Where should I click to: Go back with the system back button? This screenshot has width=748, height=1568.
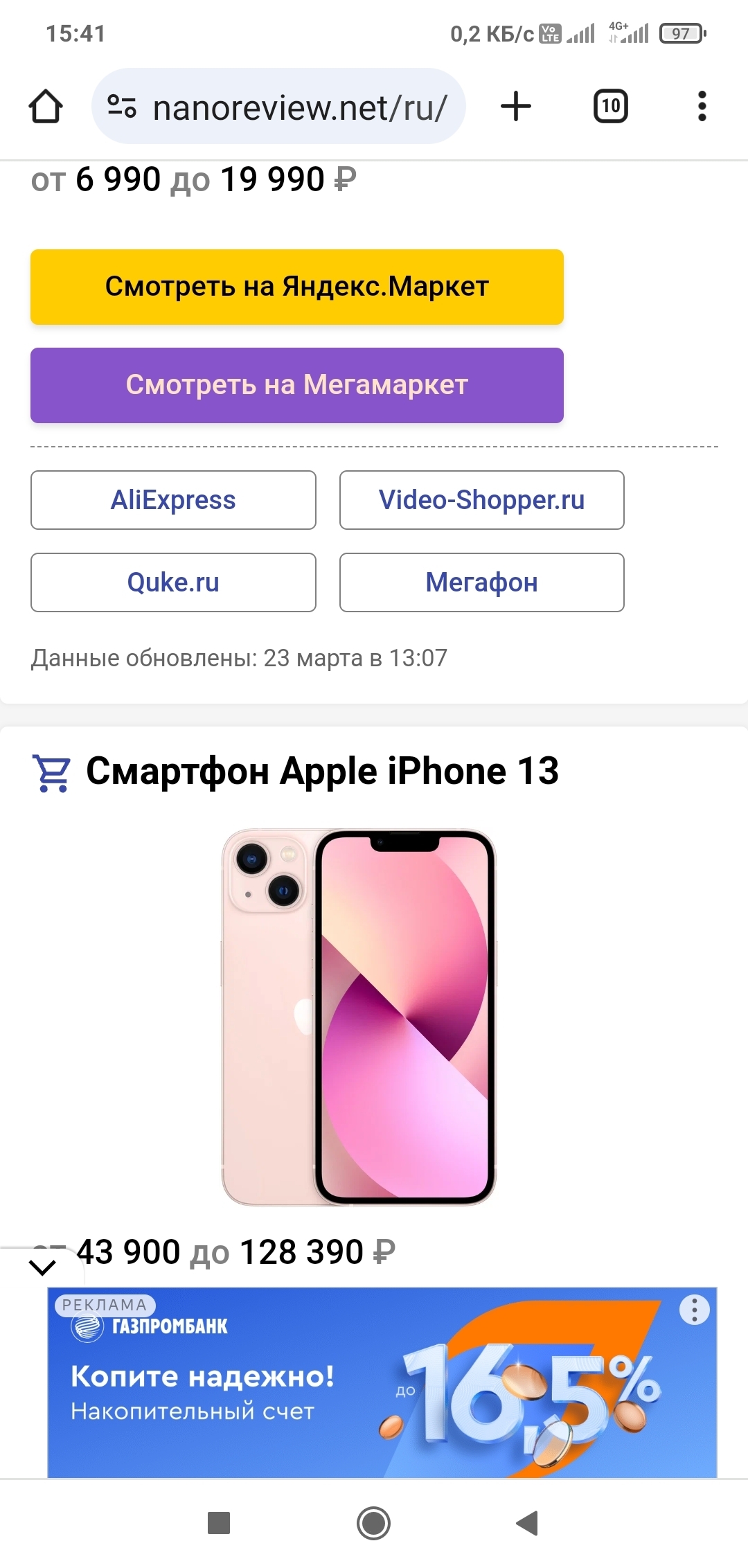(527, 1523)
